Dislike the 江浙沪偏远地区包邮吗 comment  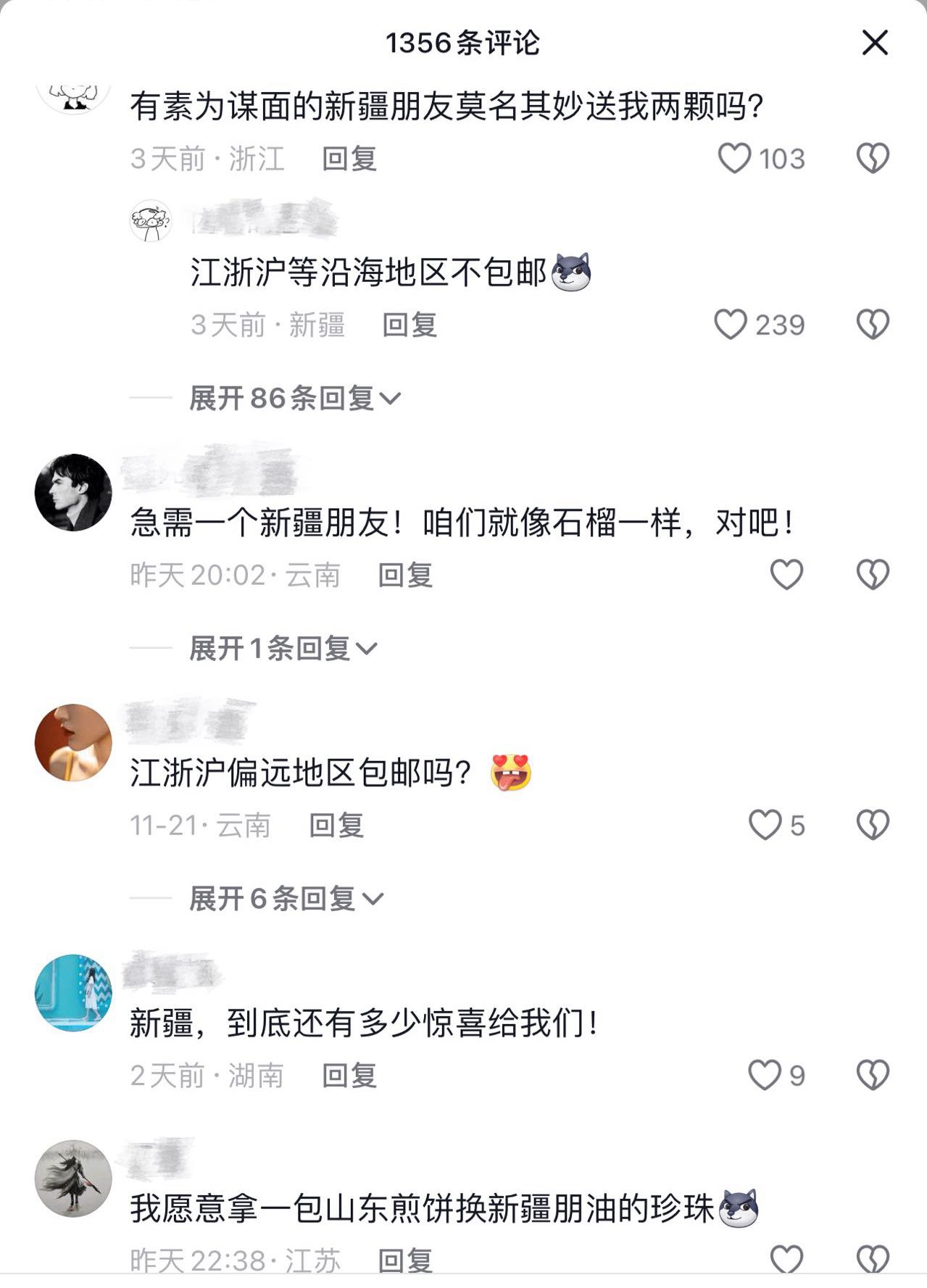coord(873,825)
